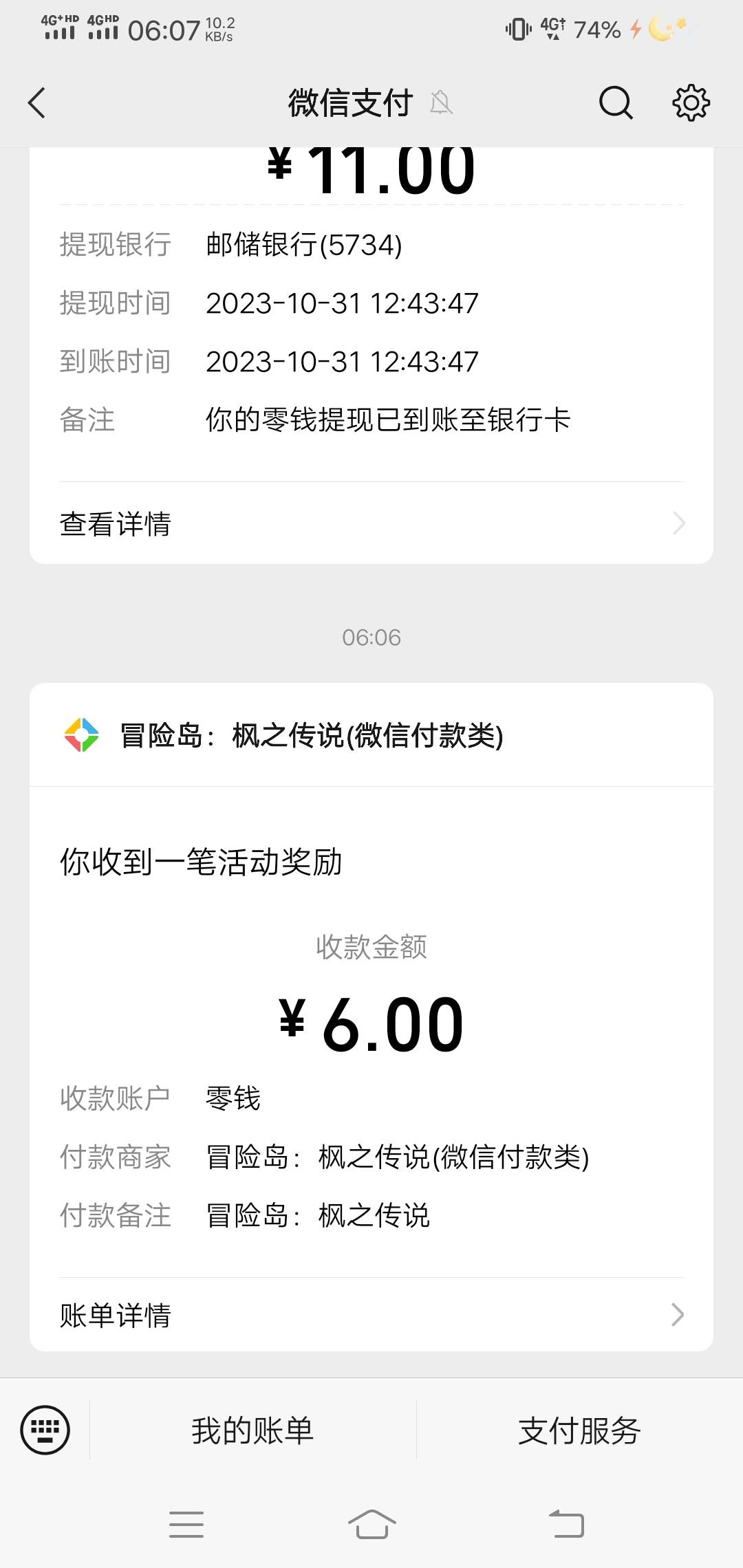Screen dimensions: 743x1568
Task: Open the search icon
Action: click(615, 103)
